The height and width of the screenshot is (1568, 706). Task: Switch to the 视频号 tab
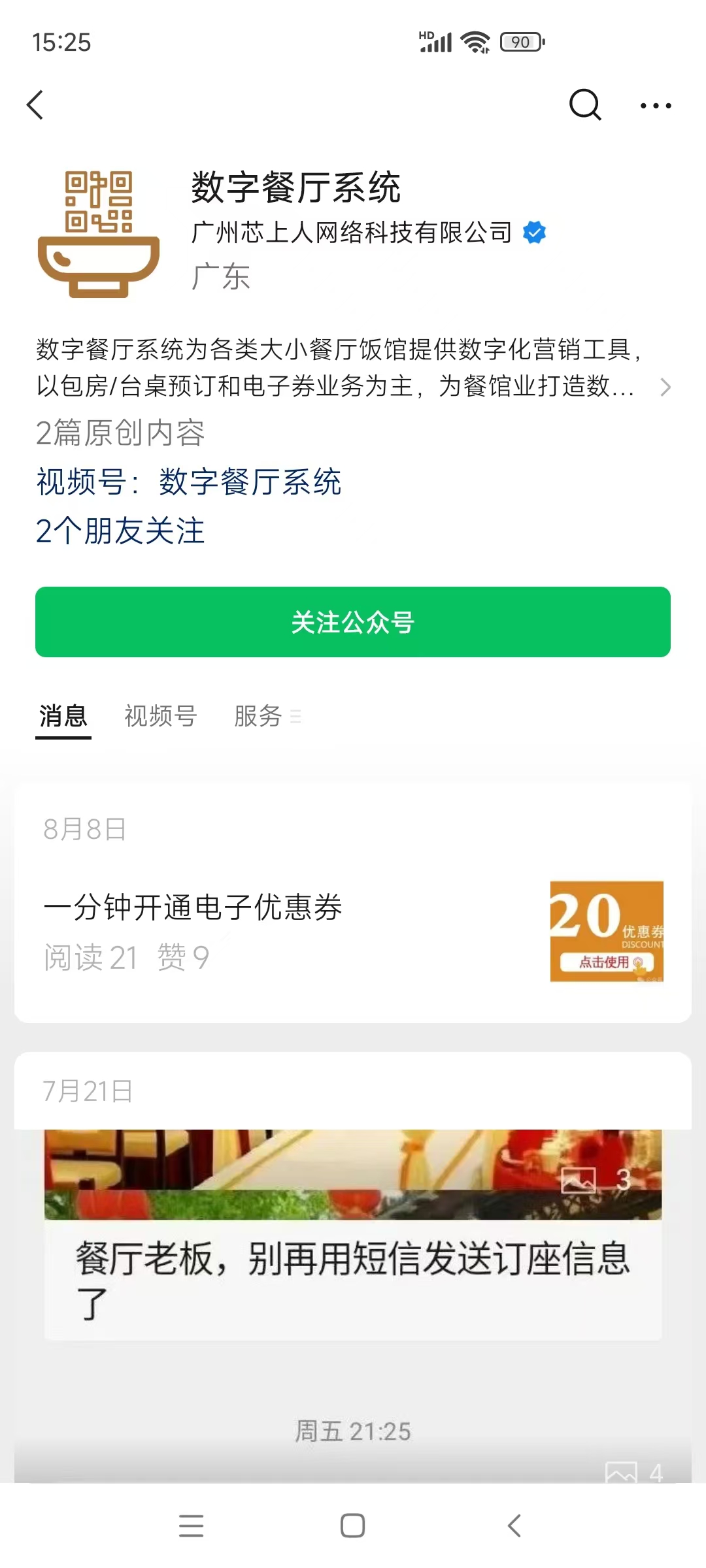tap(161, 716)
